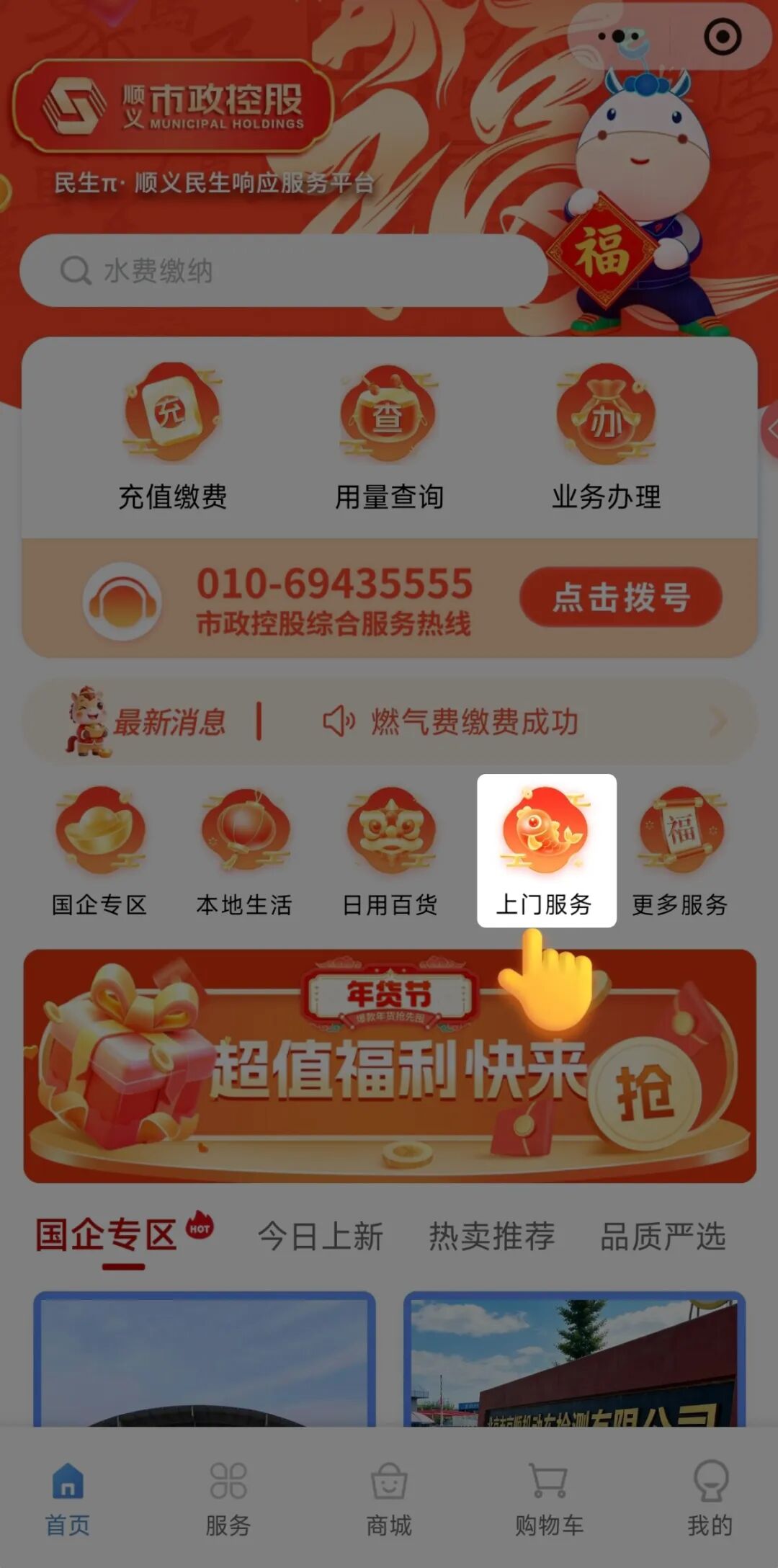Open 用量查询
This screenshot has height=1568, width=778.
click(389, 437)
